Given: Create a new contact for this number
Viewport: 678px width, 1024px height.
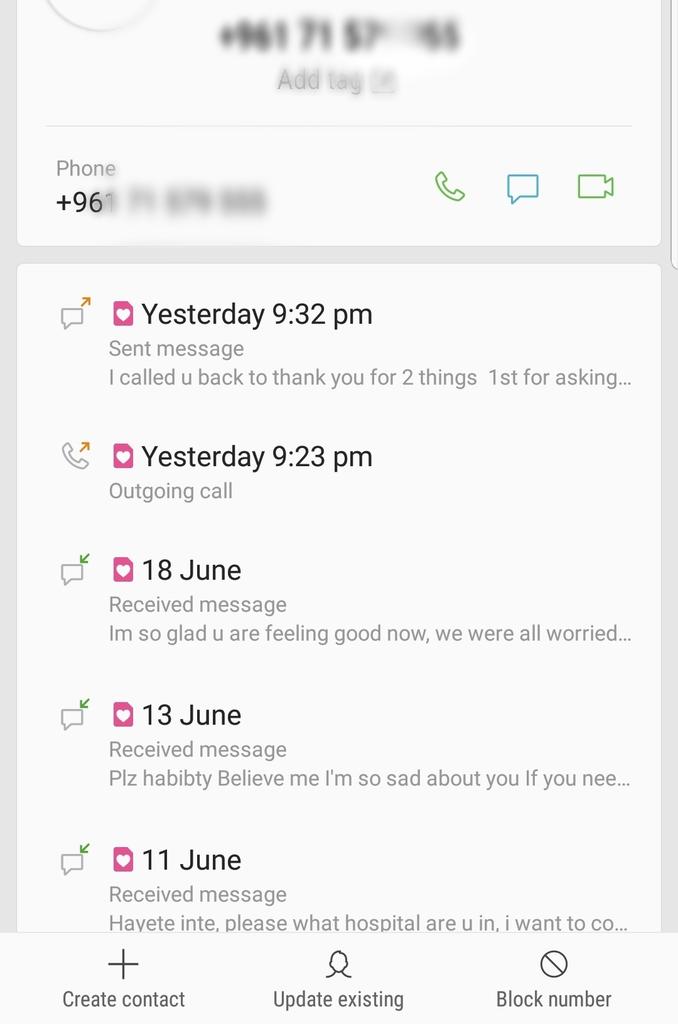Looking at the screenshot, I should pyautogui.click(x=123, y=980).
